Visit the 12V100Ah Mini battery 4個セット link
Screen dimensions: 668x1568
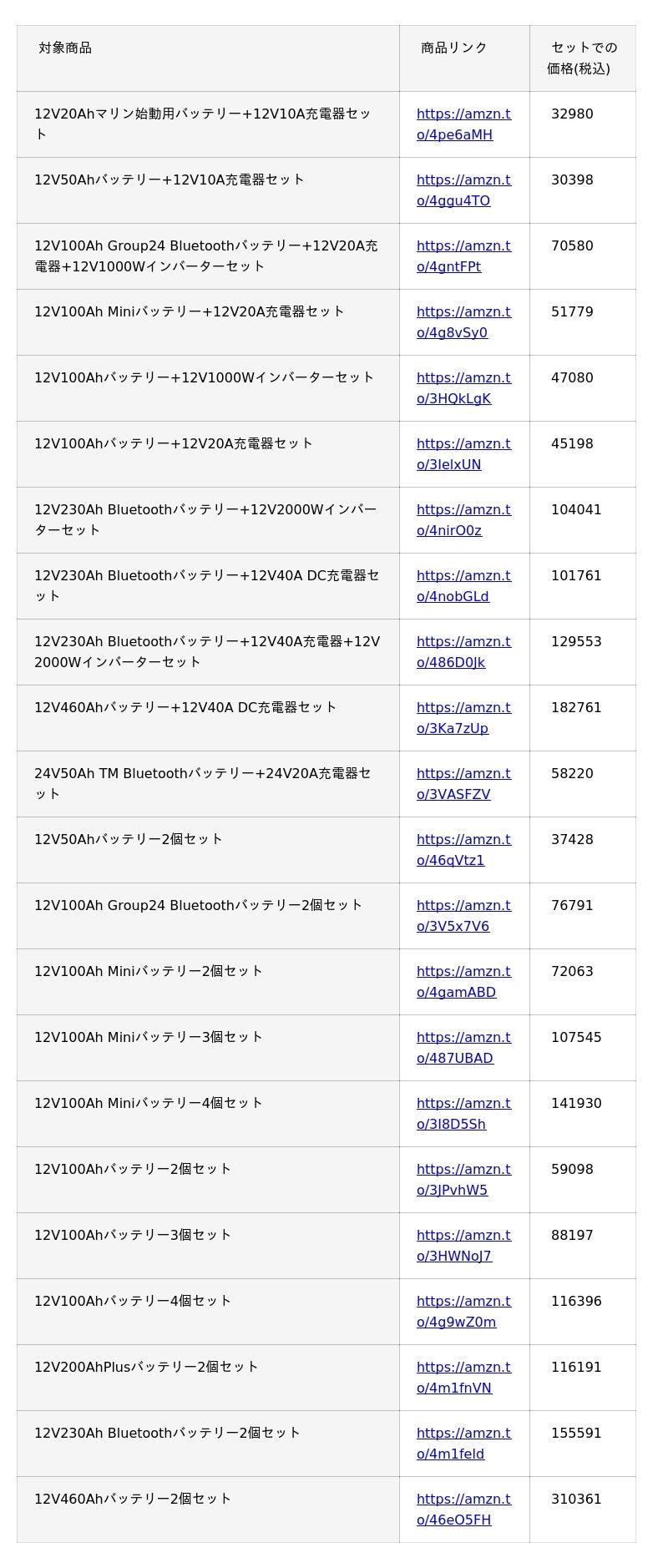pyautogui.click(x=463, y=1104)
